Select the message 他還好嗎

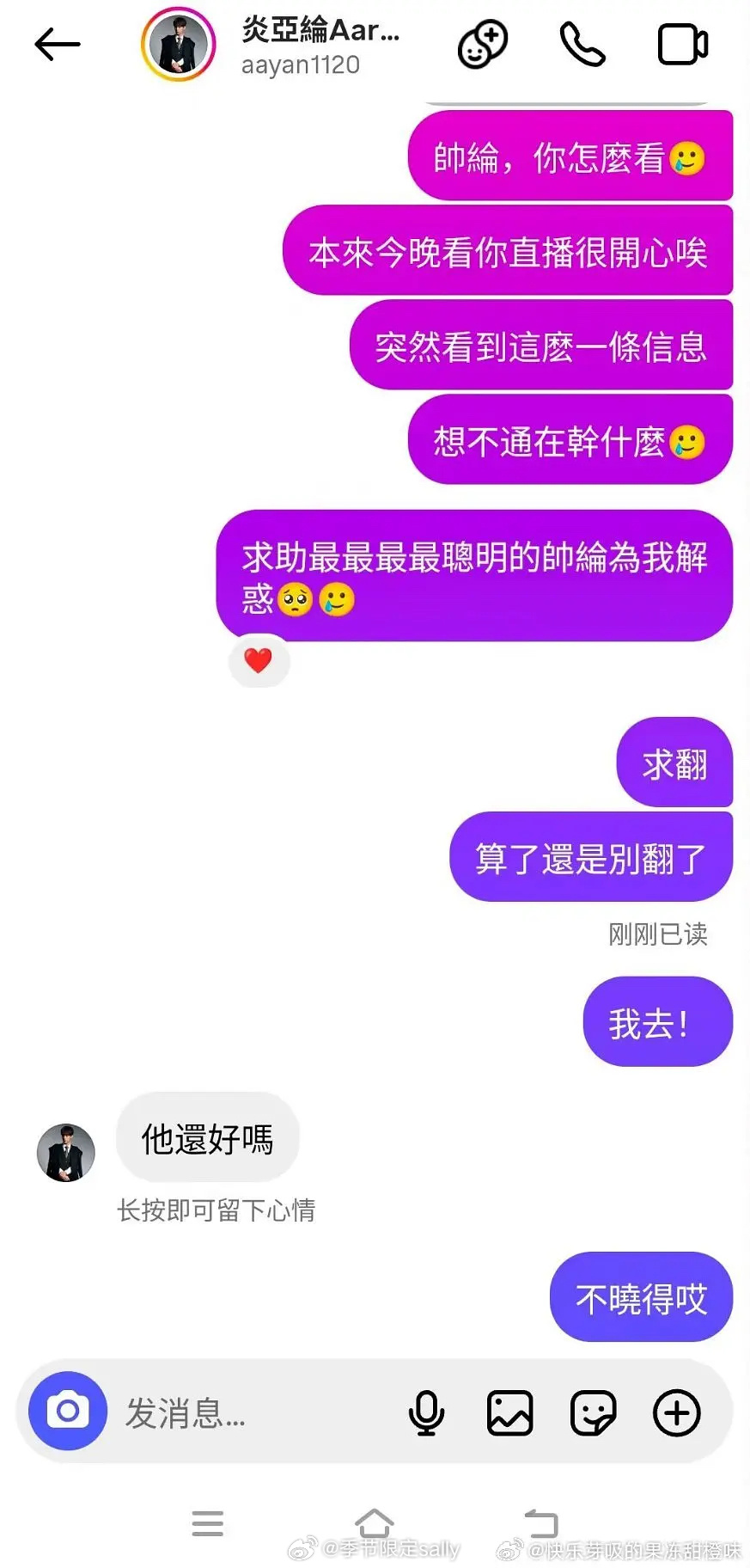coord(207,1137)
